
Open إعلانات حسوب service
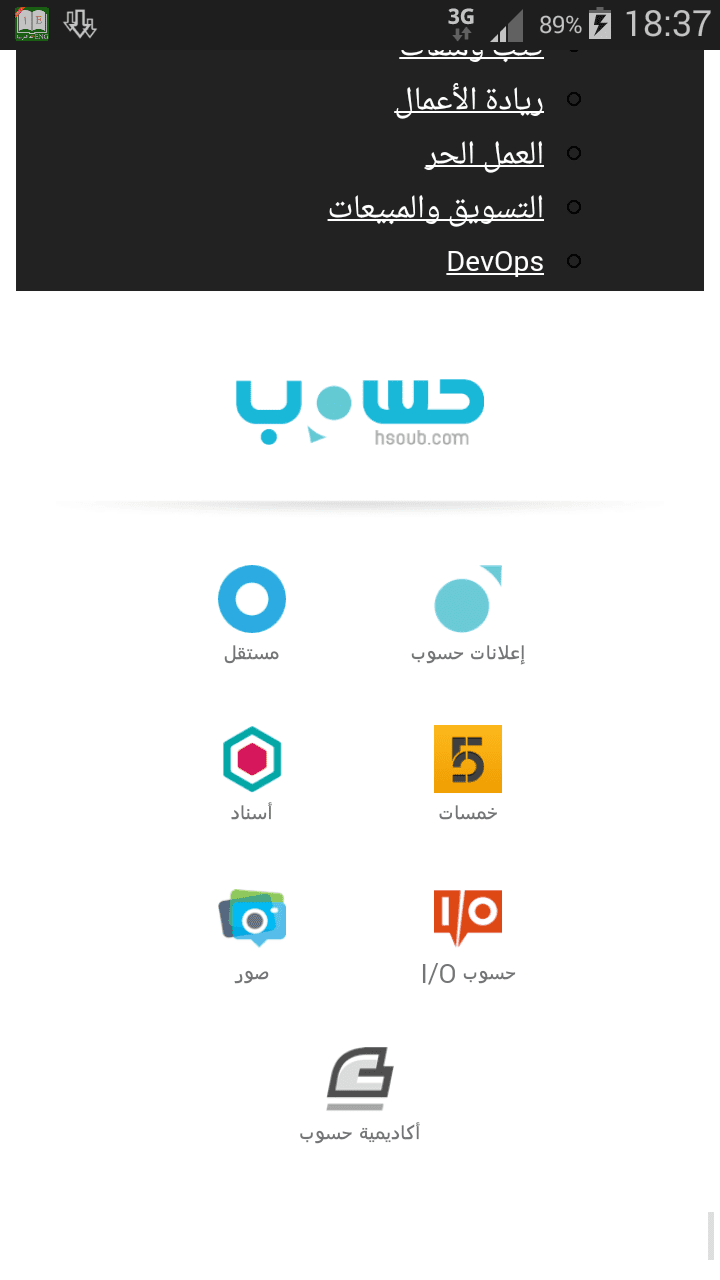[x=468, y=612]
